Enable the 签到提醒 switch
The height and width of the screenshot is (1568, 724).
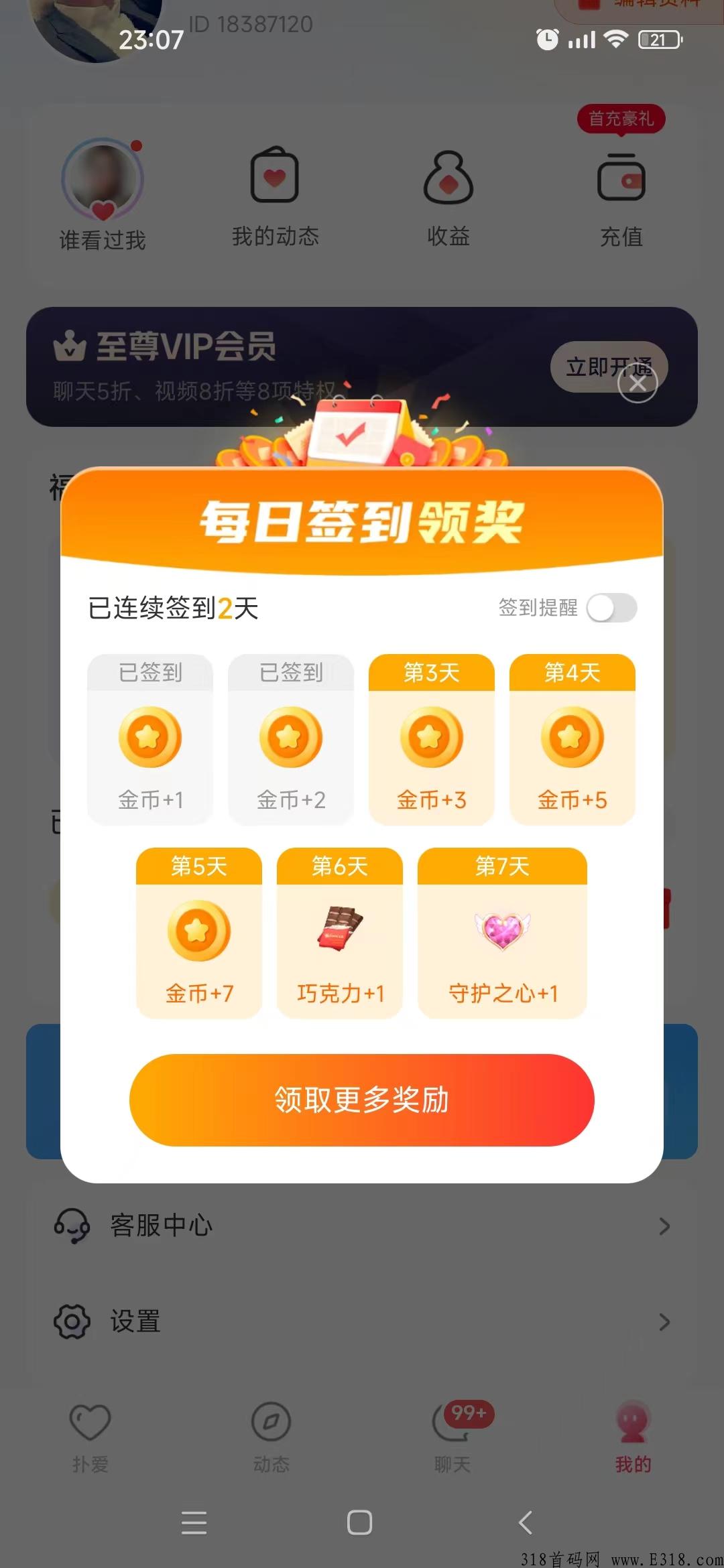point(611,608)
